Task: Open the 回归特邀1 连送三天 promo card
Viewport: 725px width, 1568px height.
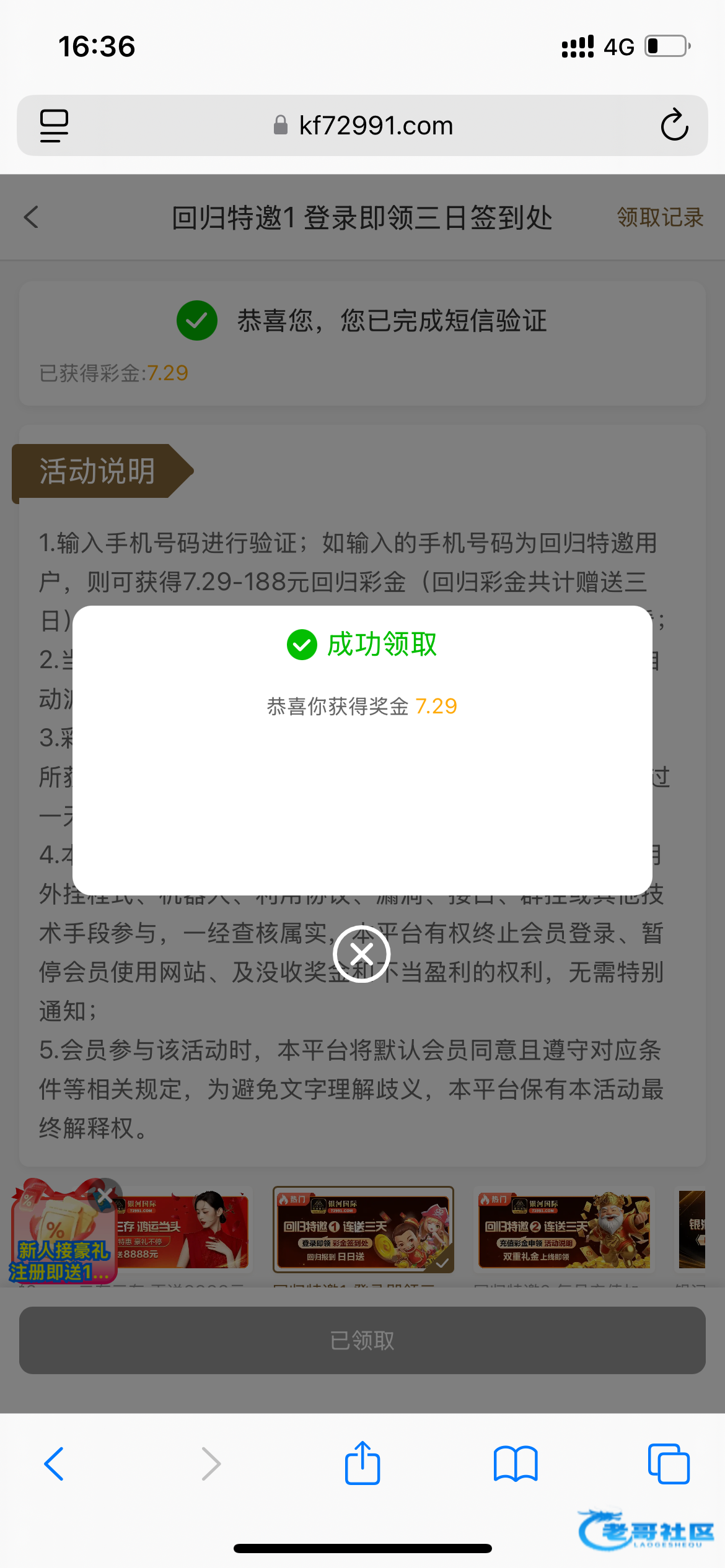Action: point(364,1230)
